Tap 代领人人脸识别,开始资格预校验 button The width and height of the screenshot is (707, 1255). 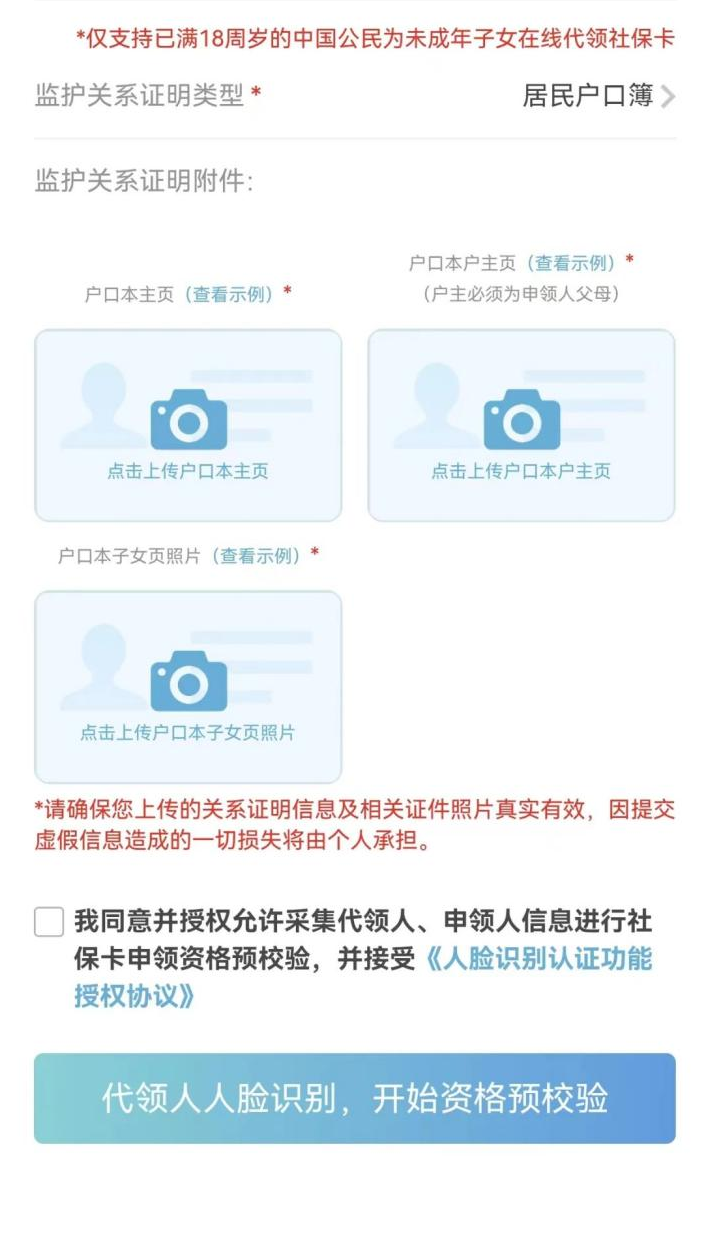coord(354,1098)
